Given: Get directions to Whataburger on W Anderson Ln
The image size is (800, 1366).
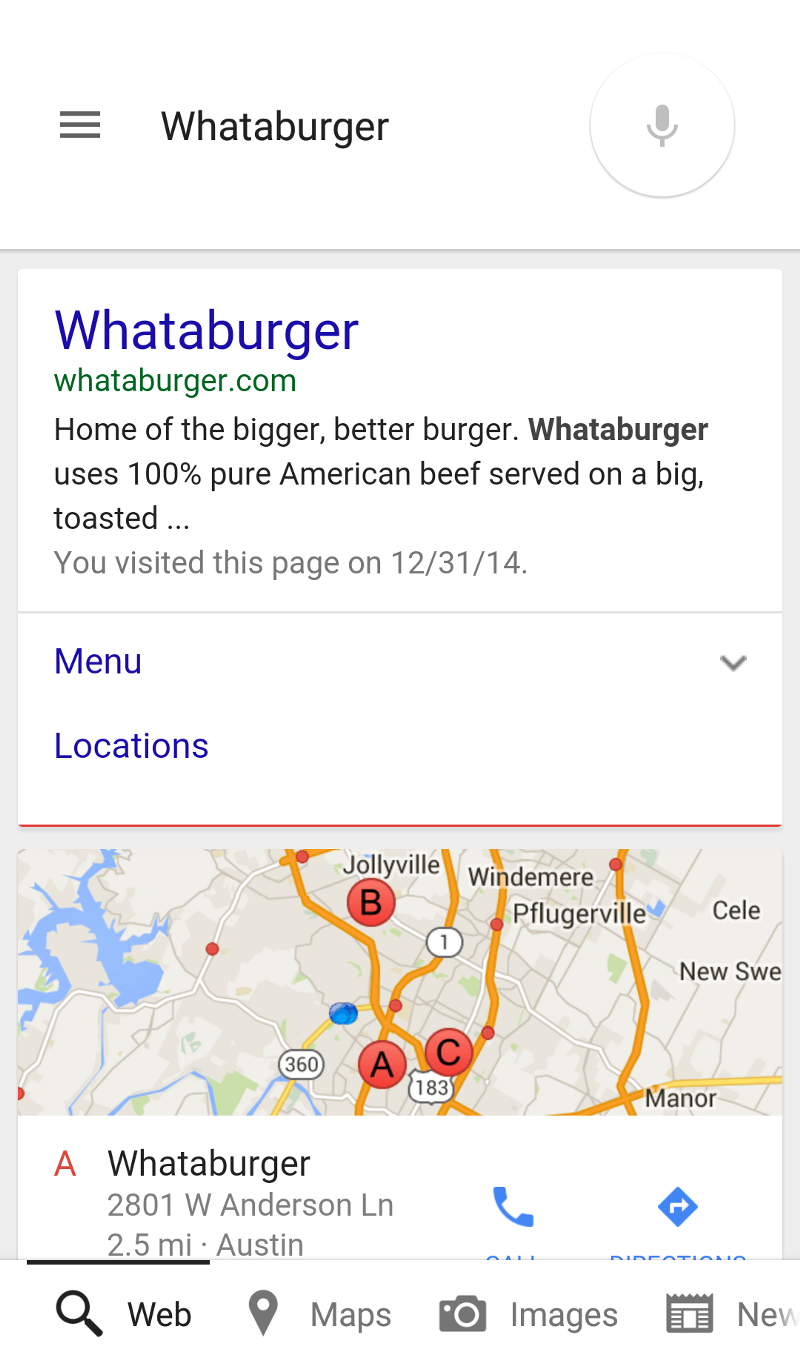Looking at the screenshot, I should point(677,1210).
